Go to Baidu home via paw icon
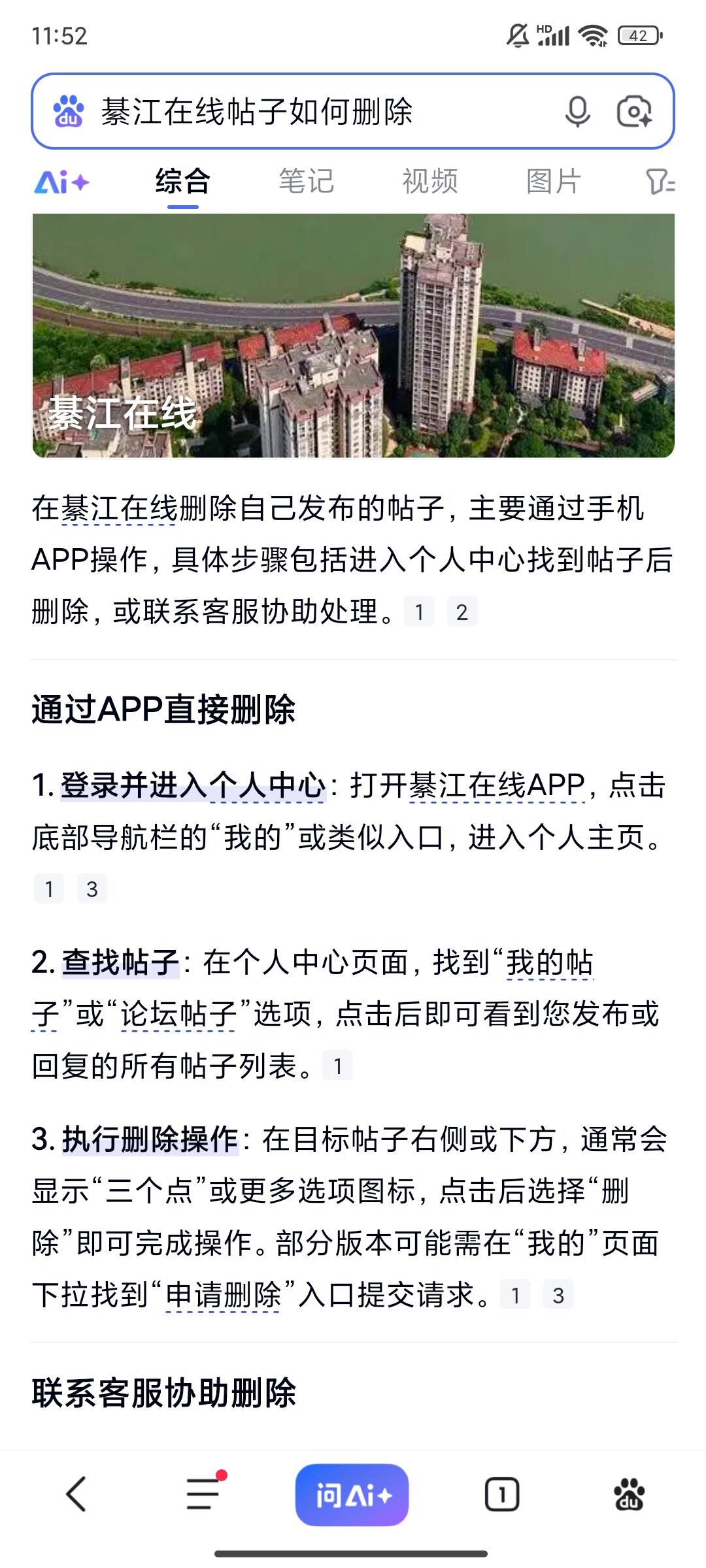 [x=629, y=1494]
